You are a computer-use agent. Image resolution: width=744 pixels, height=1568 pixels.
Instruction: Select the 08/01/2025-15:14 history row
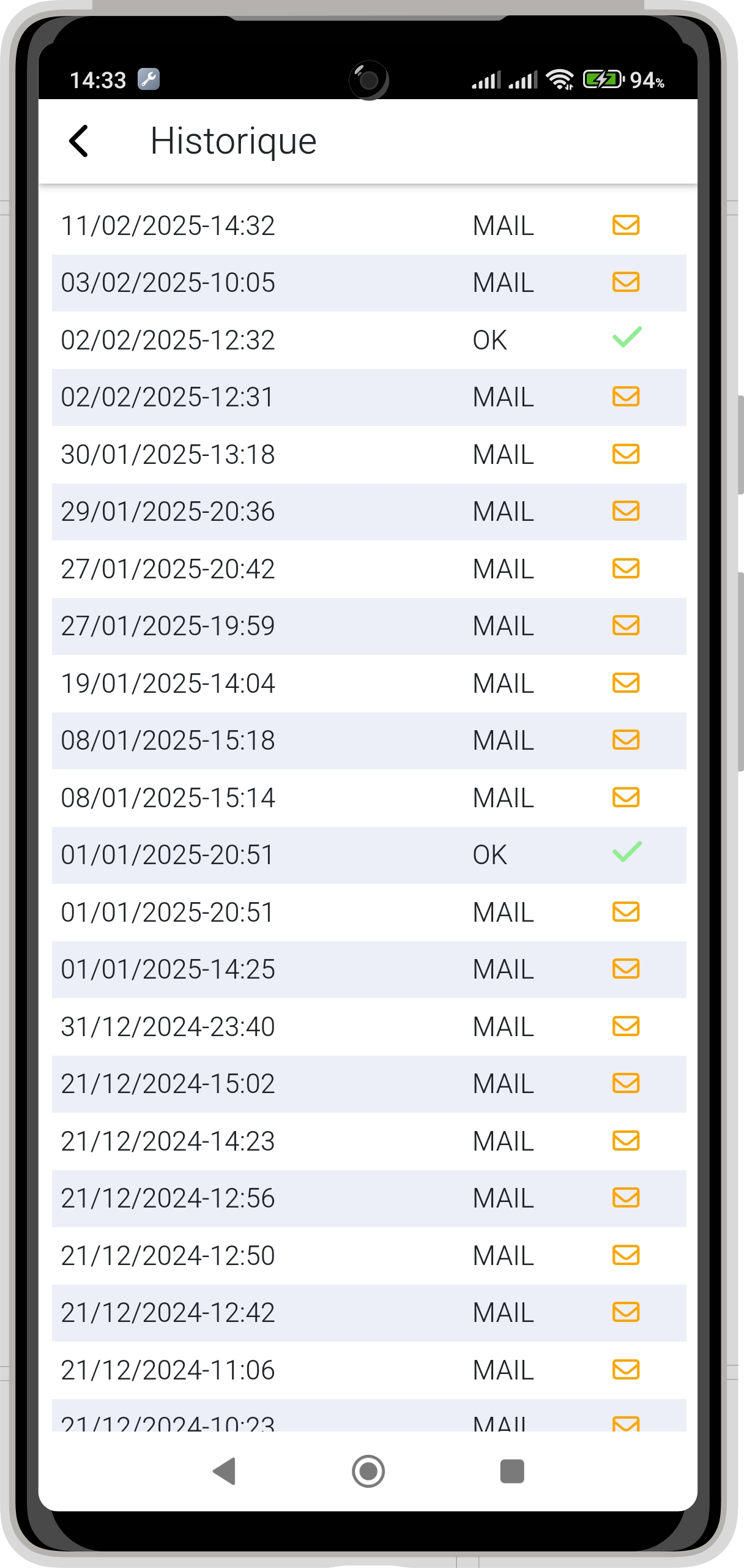(x=368, y=798)
